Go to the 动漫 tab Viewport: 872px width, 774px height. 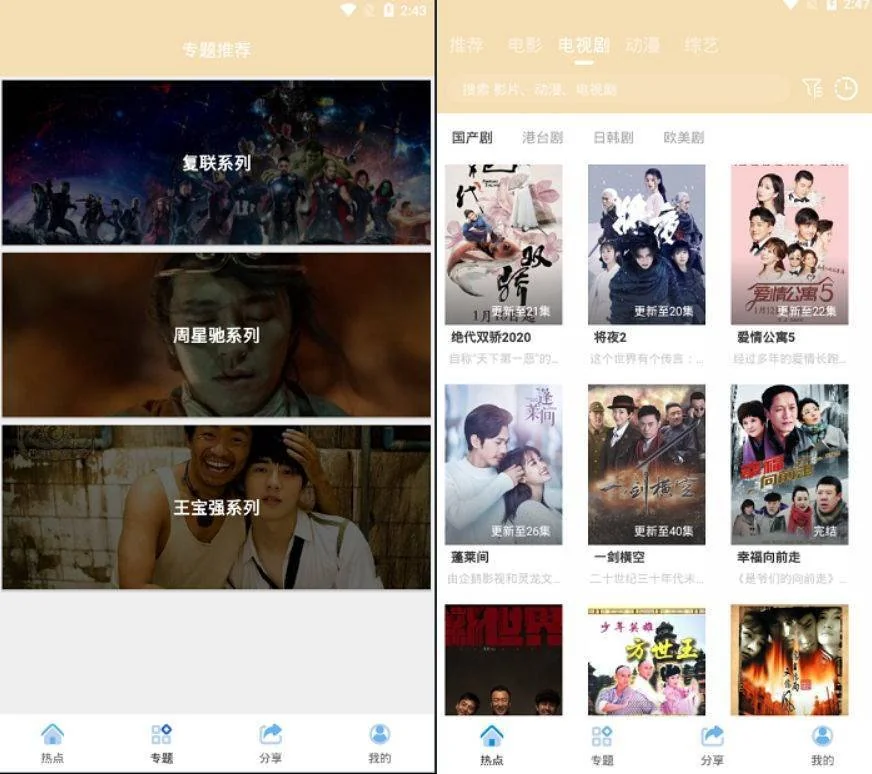point(642,45)
